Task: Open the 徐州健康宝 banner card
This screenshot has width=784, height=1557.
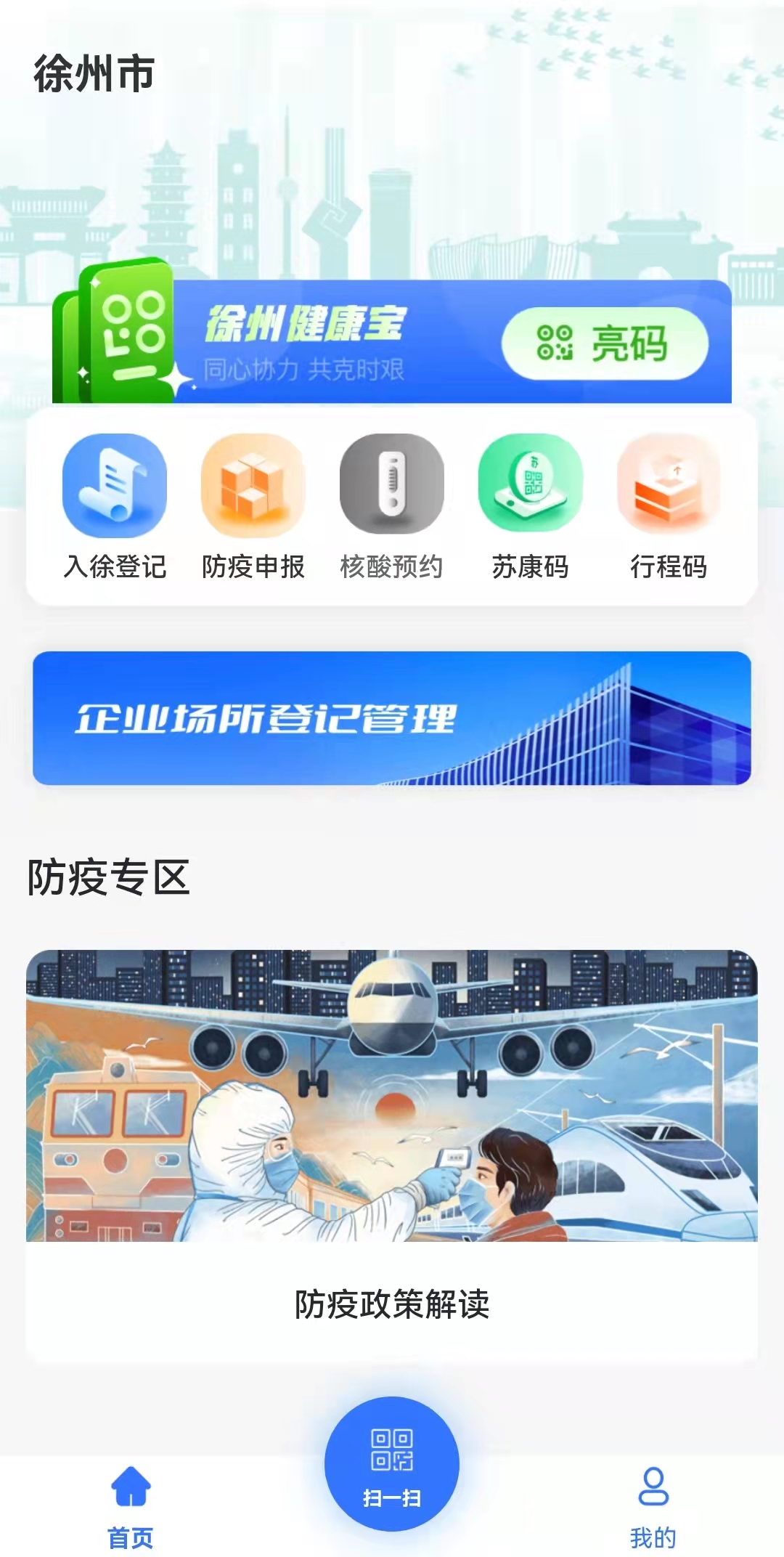Action: (392, 339)
